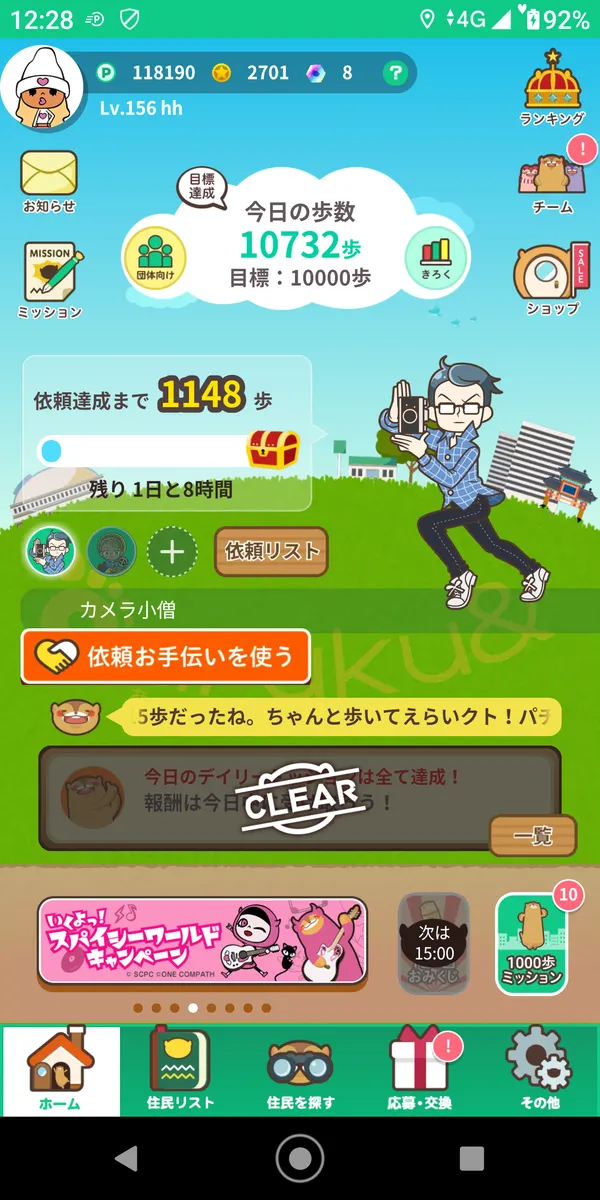The height and width of the screenshot is (1200, 600).
Task: Open the ミッション list
Action: tap(50, 278)
